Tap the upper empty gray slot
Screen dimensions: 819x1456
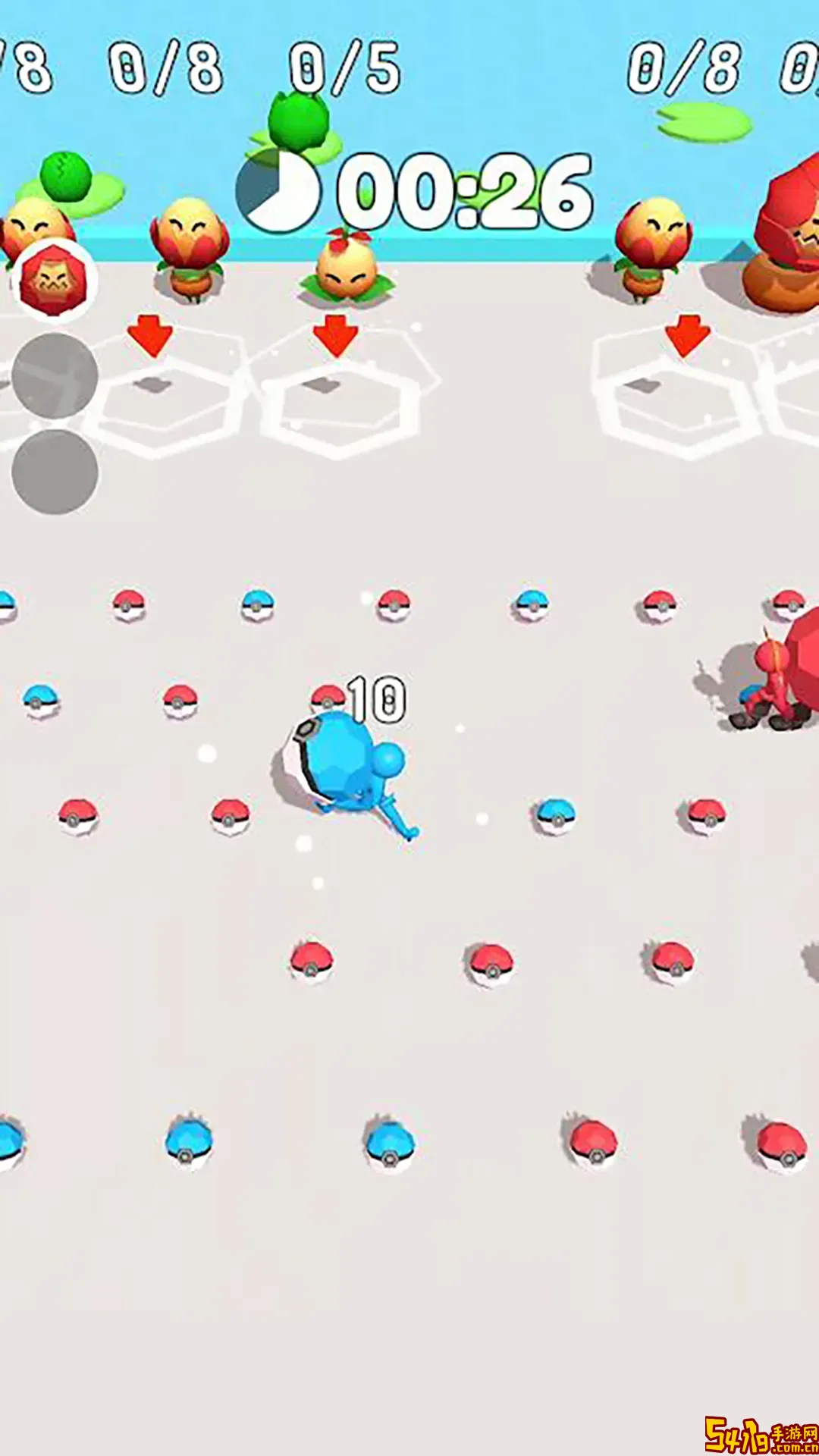click(55, 375)
